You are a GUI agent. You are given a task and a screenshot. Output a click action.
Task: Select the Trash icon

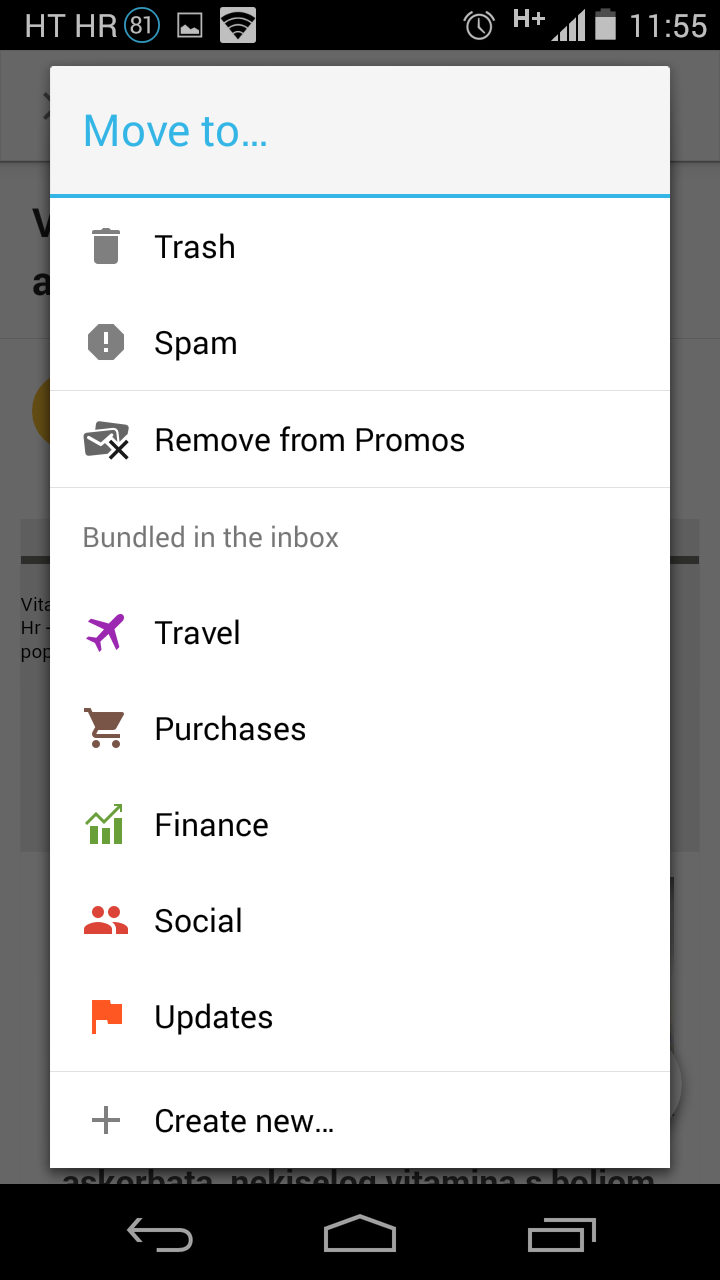pos(105,246)
